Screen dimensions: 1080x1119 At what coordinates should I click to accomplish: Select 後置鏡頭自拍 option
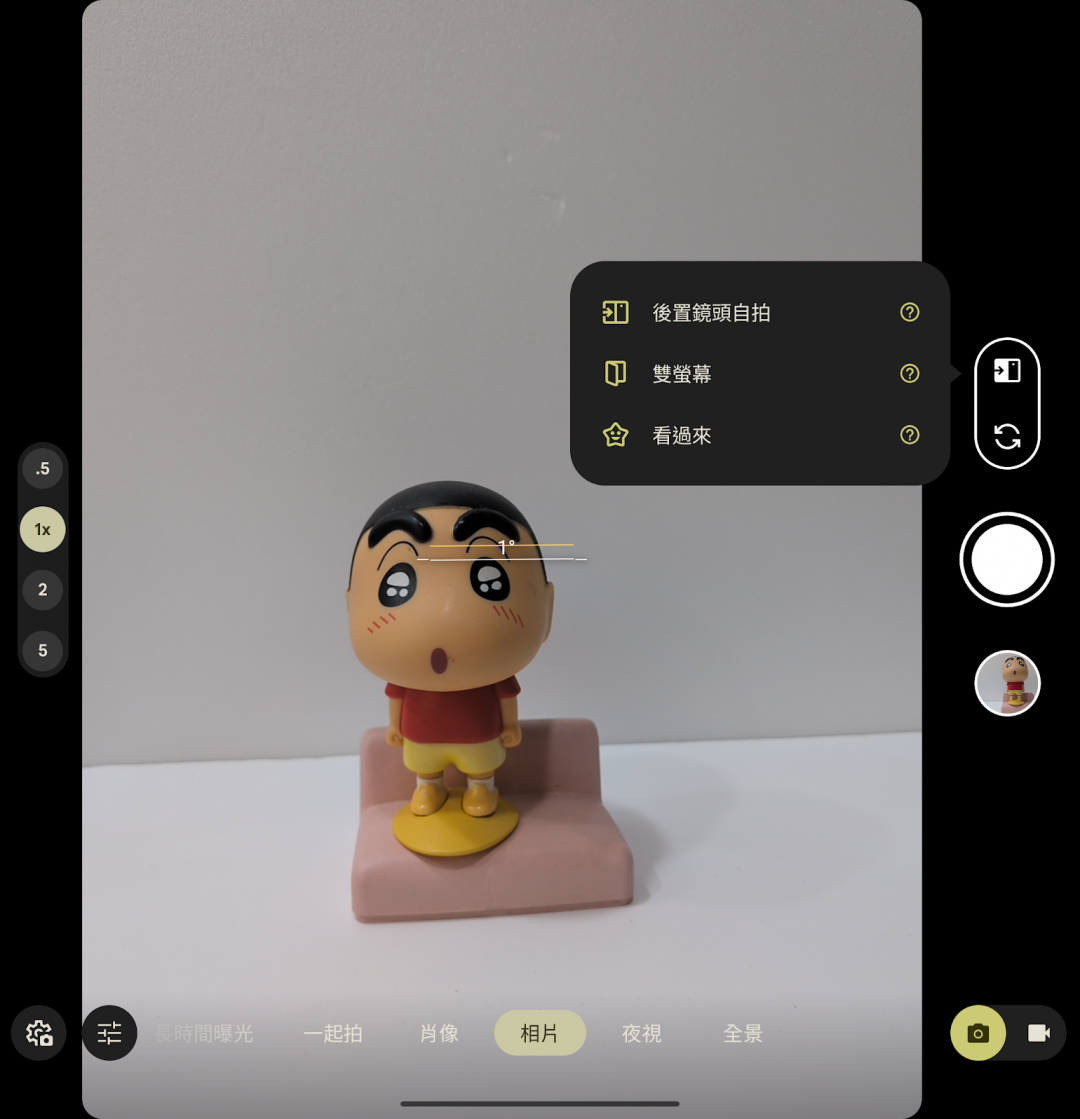pyautogui.click(x=710, y=313)
